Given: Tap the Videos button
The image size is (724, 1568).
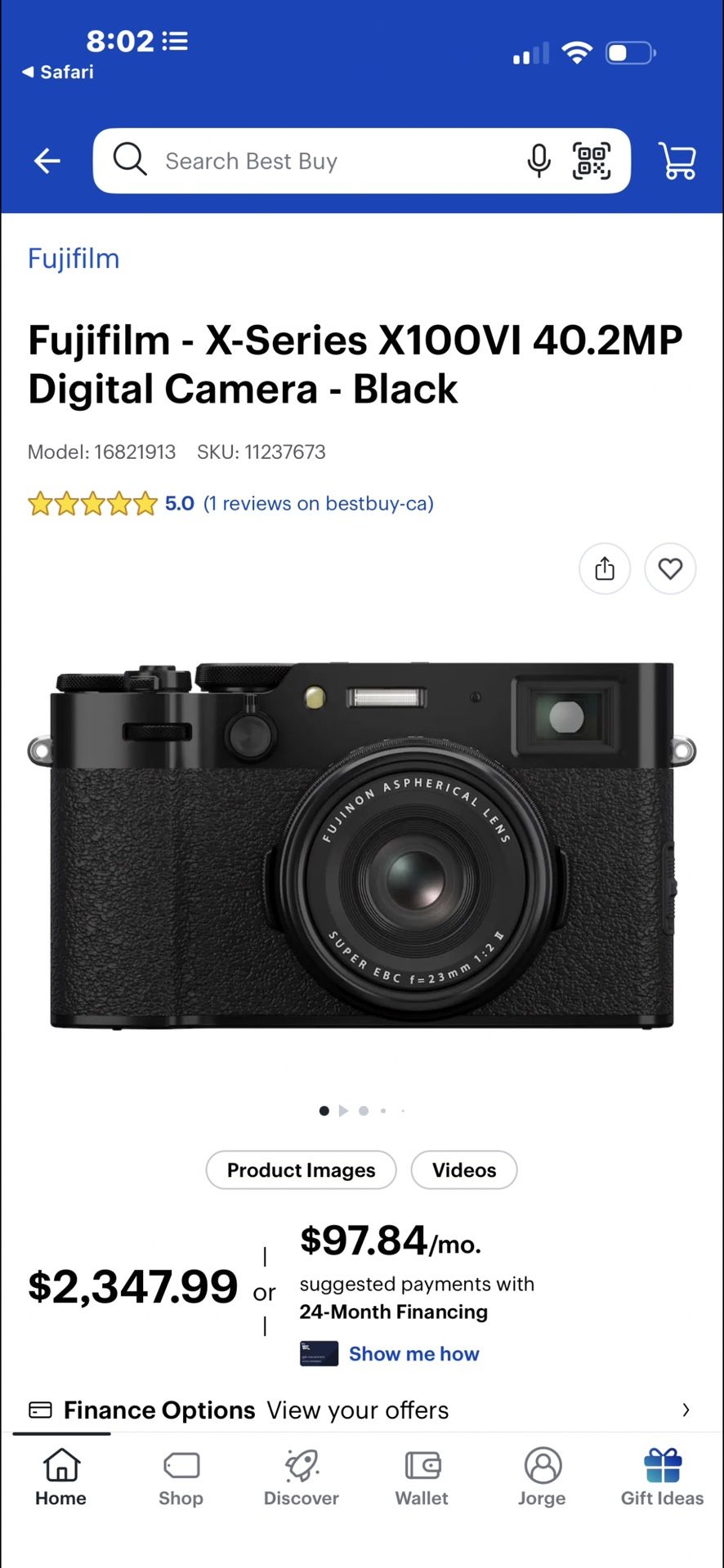Looking at the screenshot, I should pyautogui.click(x=463, y=1169).
